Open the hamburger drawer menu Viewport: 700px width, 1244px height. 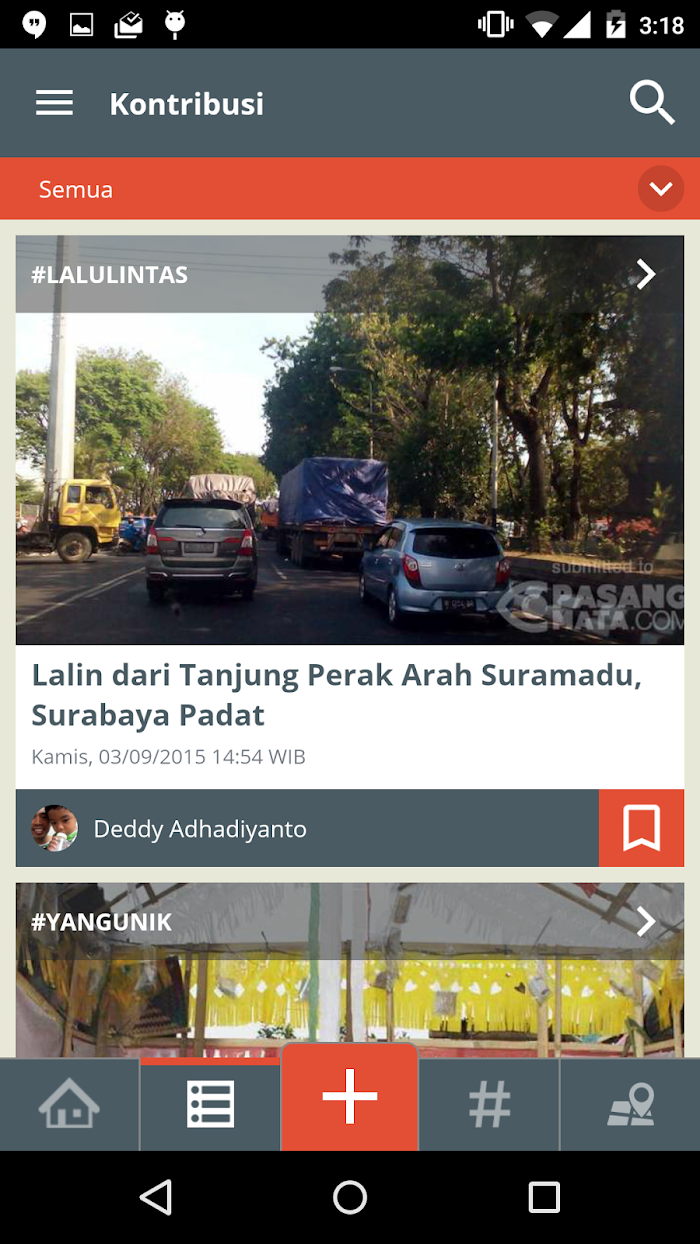pyautogui.click(x=54, y=103)
